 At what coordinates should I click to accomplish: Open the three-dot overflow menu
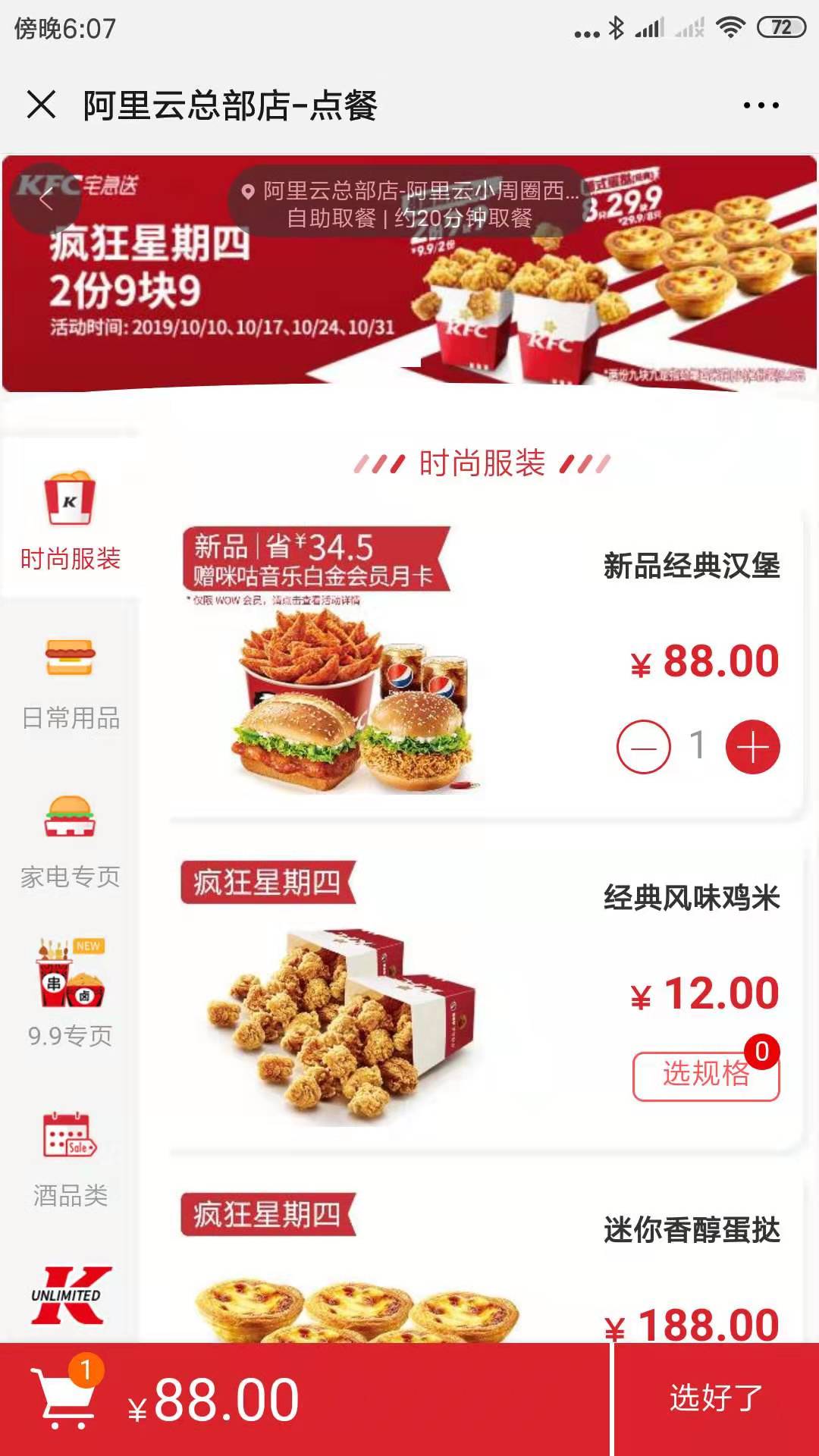(761, 105)
